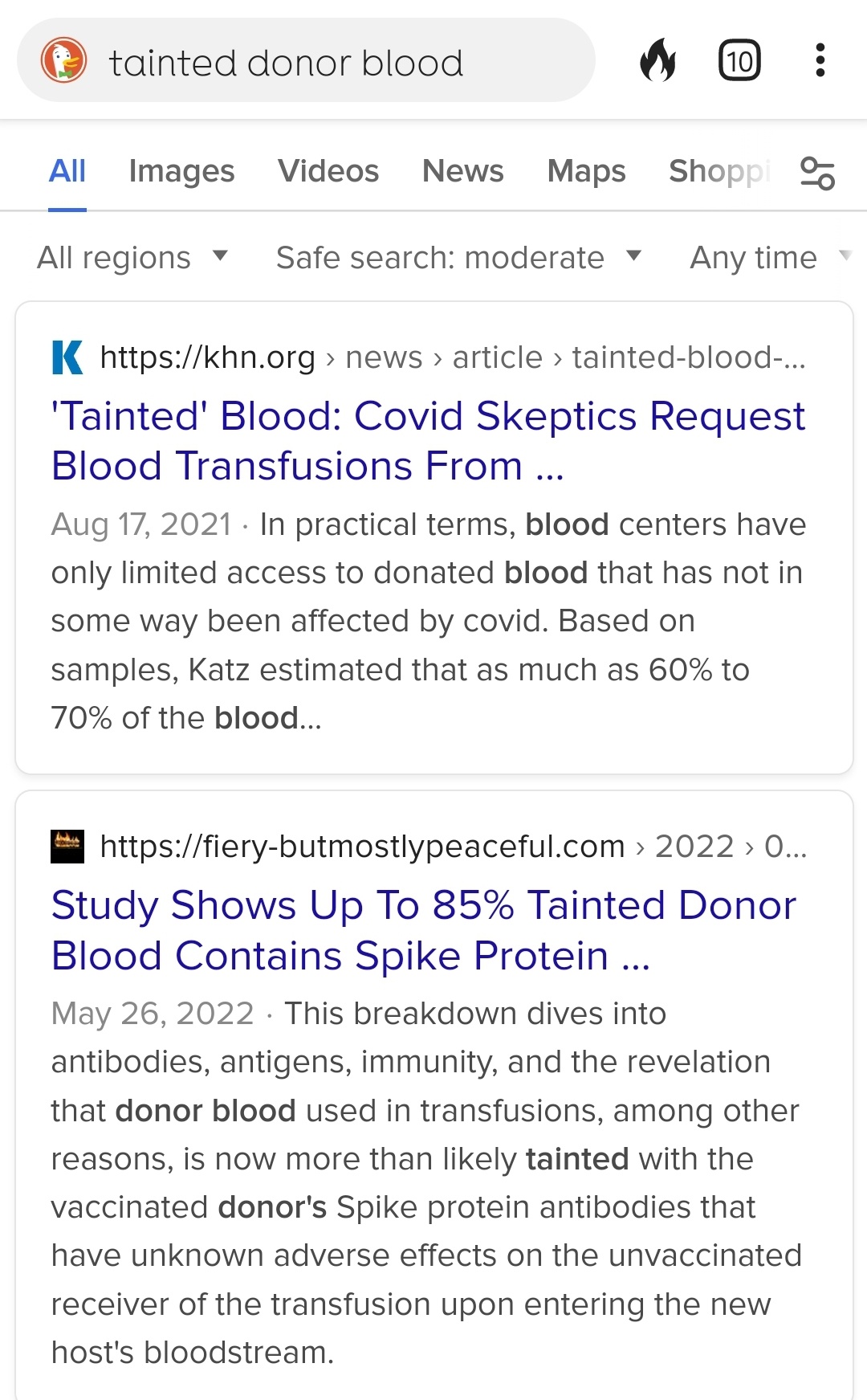Open the tab switcher showing 10 tabs
The width and height of the screenshot is (867, 1400).
[x=739, y=60]
